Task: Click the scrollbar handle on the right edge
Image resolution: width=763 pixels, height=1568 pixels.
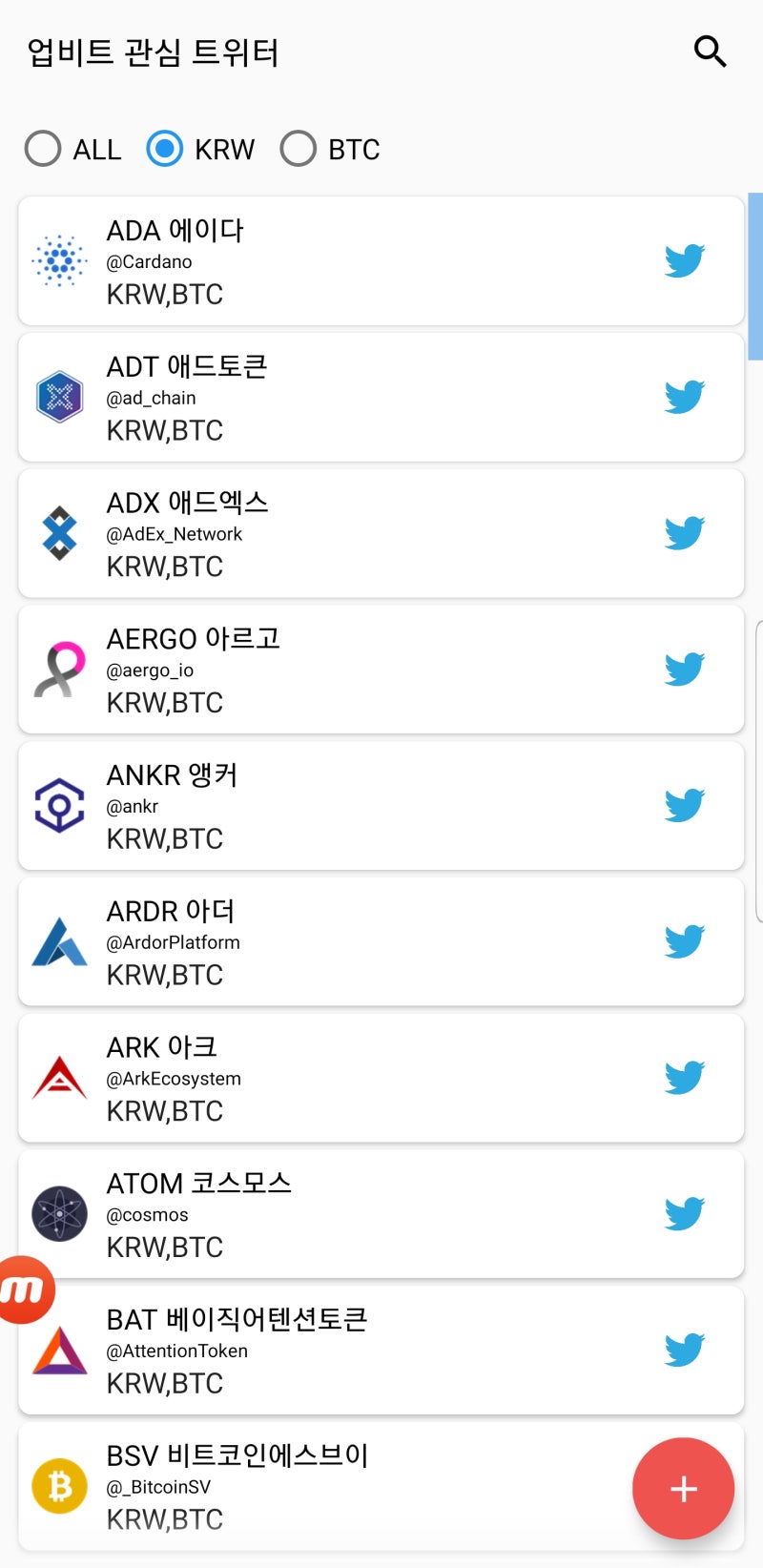Action: pyautogui.click(x=756, y=277)
